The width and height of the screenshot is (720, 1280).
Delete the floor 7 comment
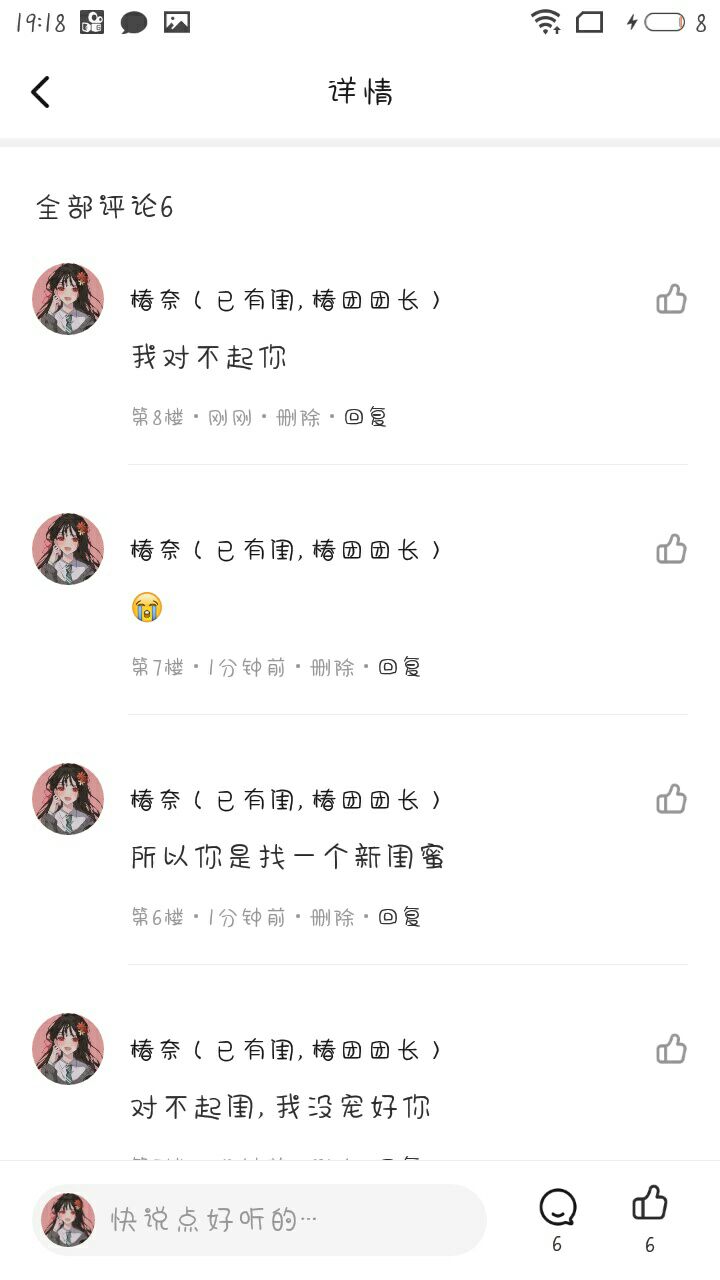[332, 667]
